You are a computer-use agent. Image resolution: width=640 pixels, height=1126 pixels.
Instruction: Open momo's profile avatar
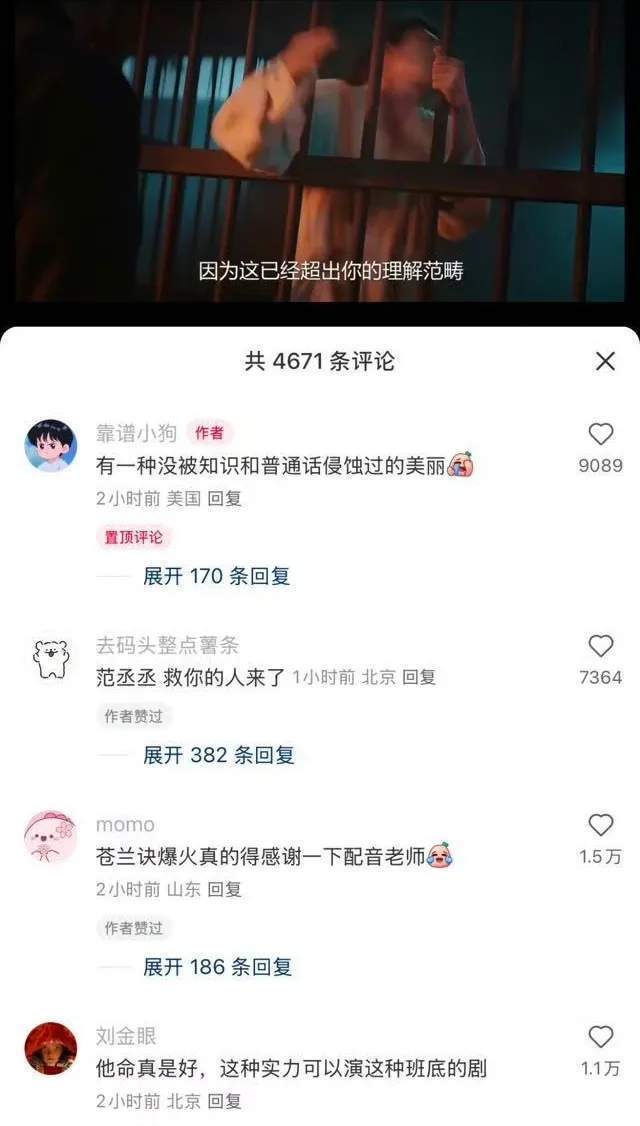pos(50,837)
